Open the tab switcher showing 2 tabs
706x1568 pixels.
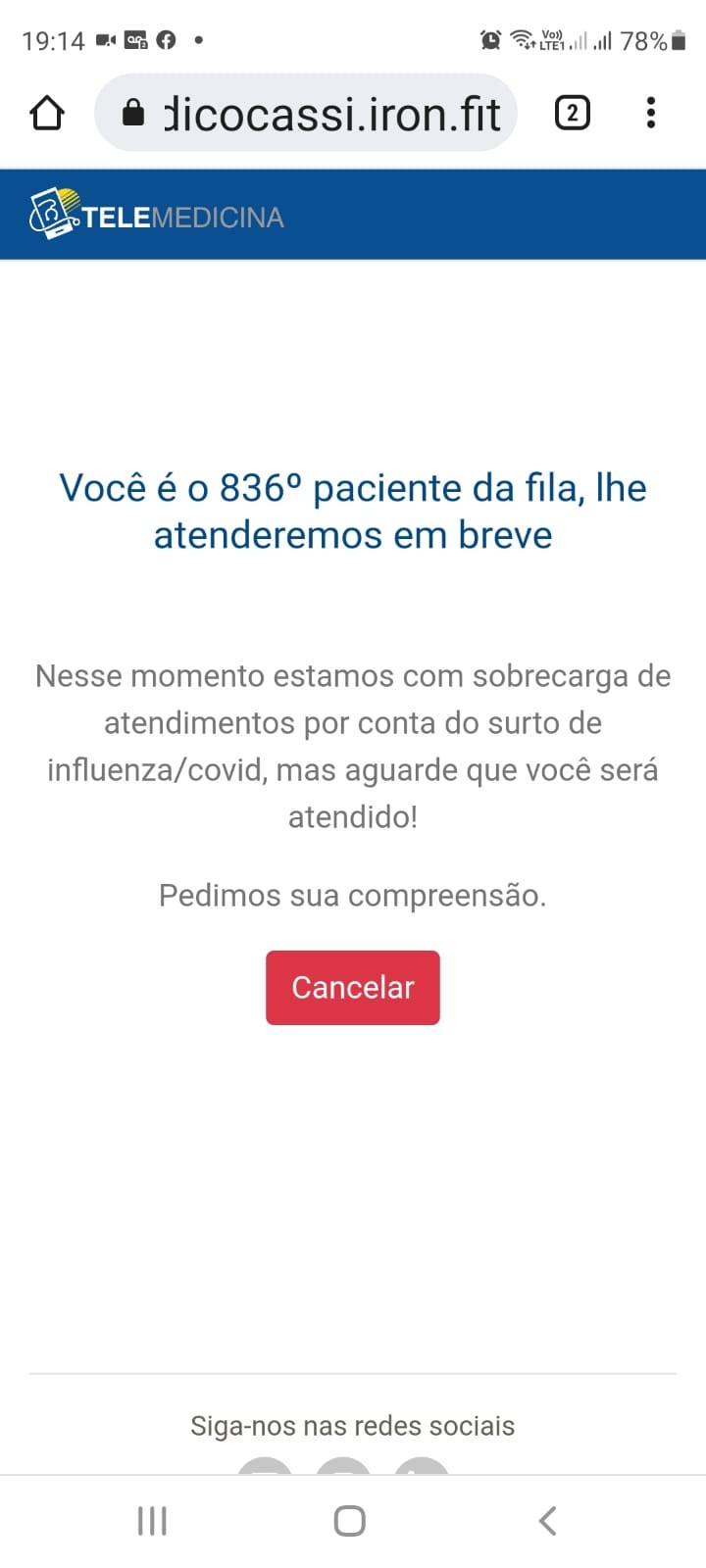[573, 113]
